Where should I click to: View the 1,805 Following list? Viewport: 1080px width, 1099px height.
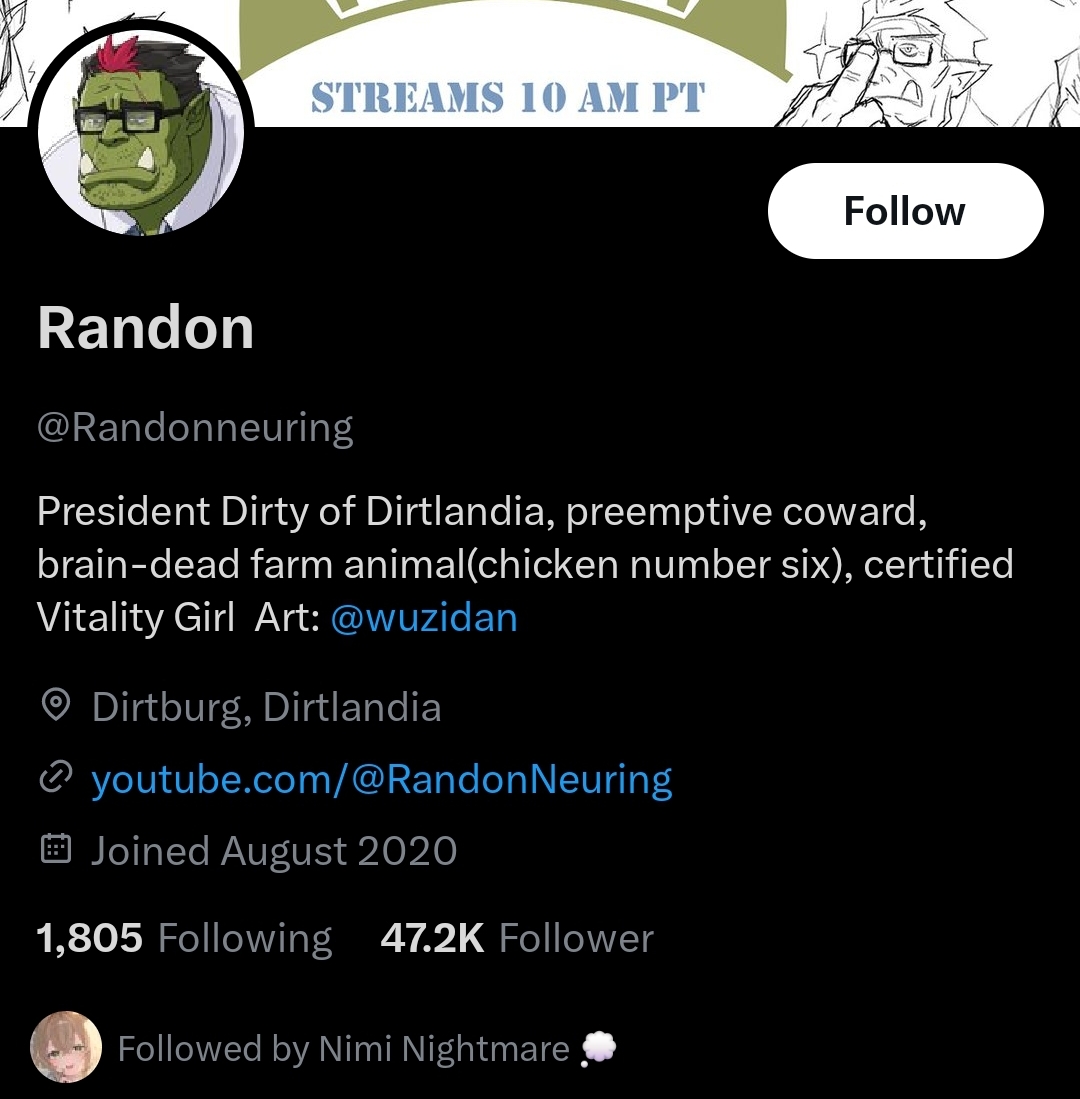tap(184, 938)
